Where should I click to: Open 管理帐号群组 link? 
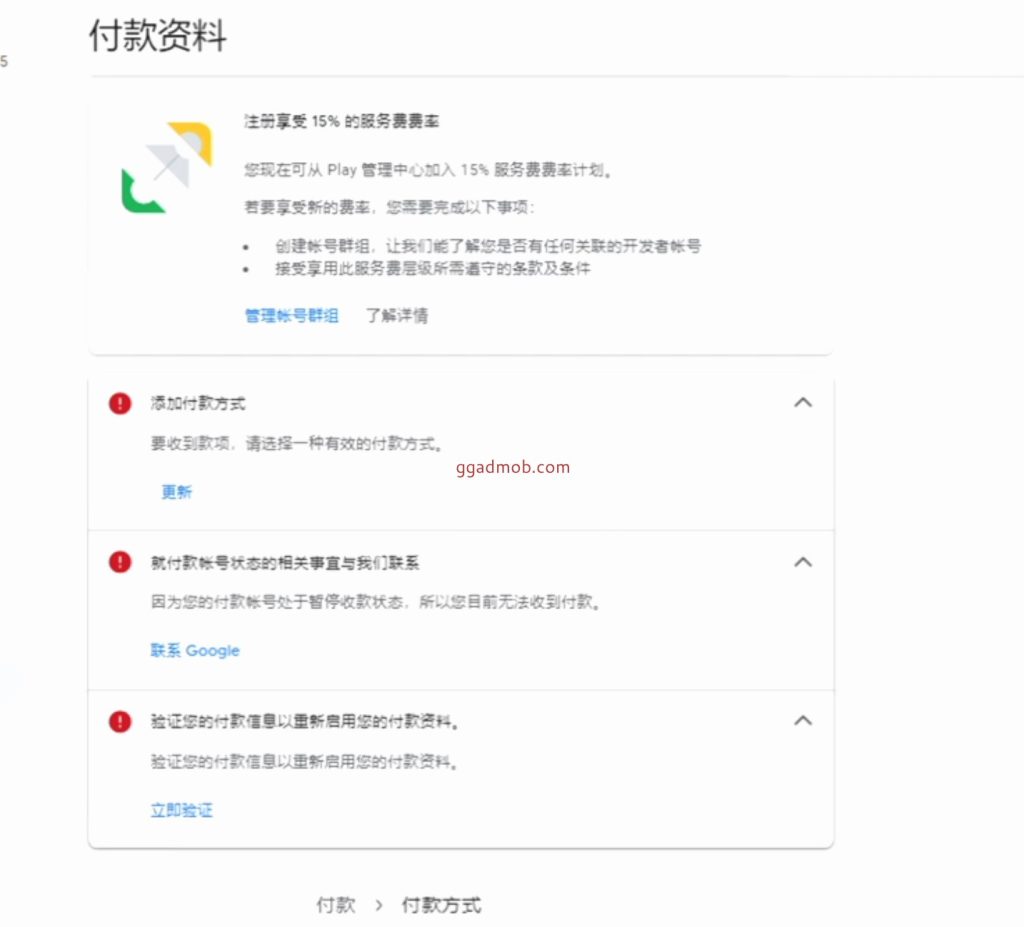coord(292,316)
